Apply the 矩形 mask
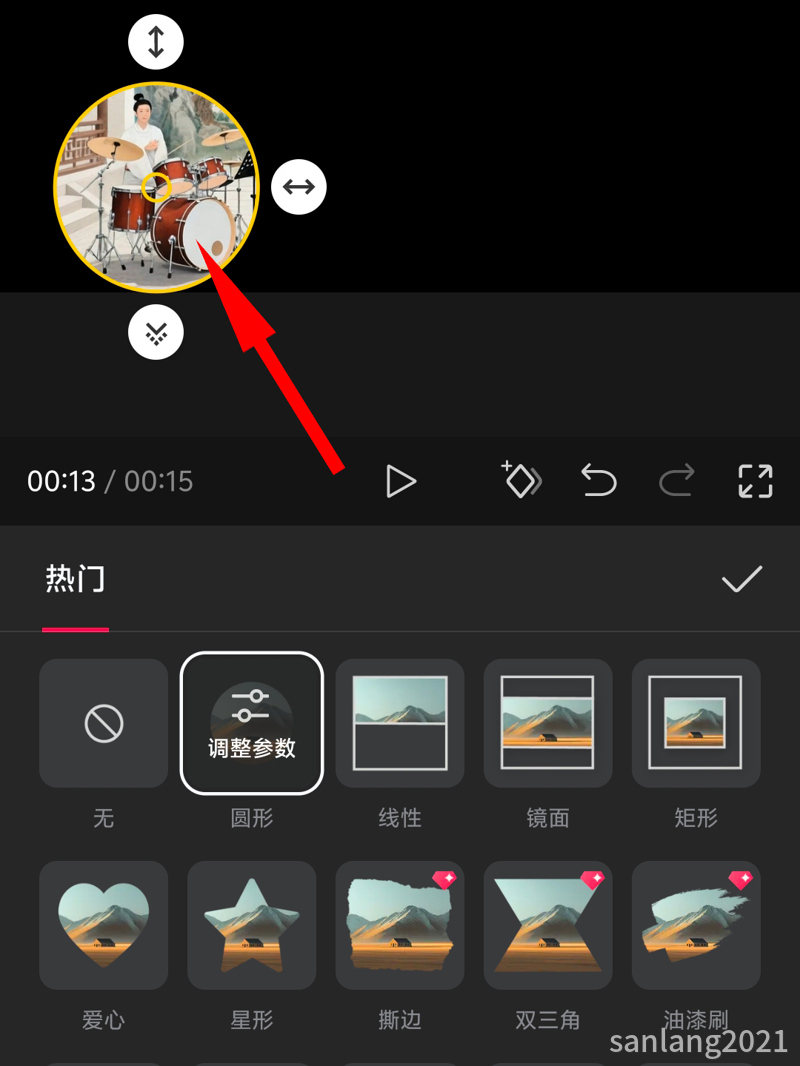800x1066 pixels. tap(696, 723)
